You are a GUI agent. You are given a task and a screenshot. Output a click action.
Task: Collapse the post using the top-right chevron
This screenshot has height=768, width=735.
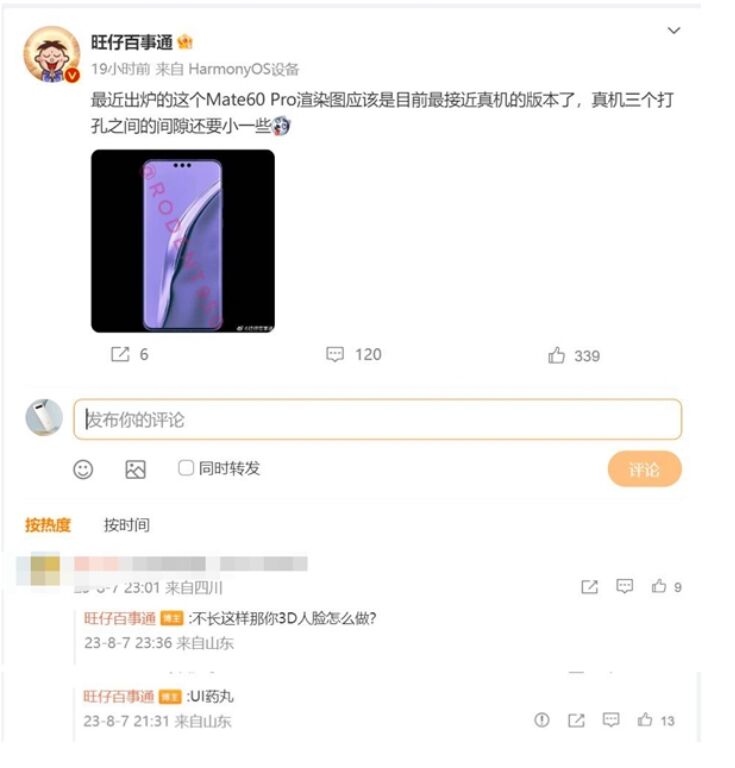pyautogui.click(x=675, y=30)
